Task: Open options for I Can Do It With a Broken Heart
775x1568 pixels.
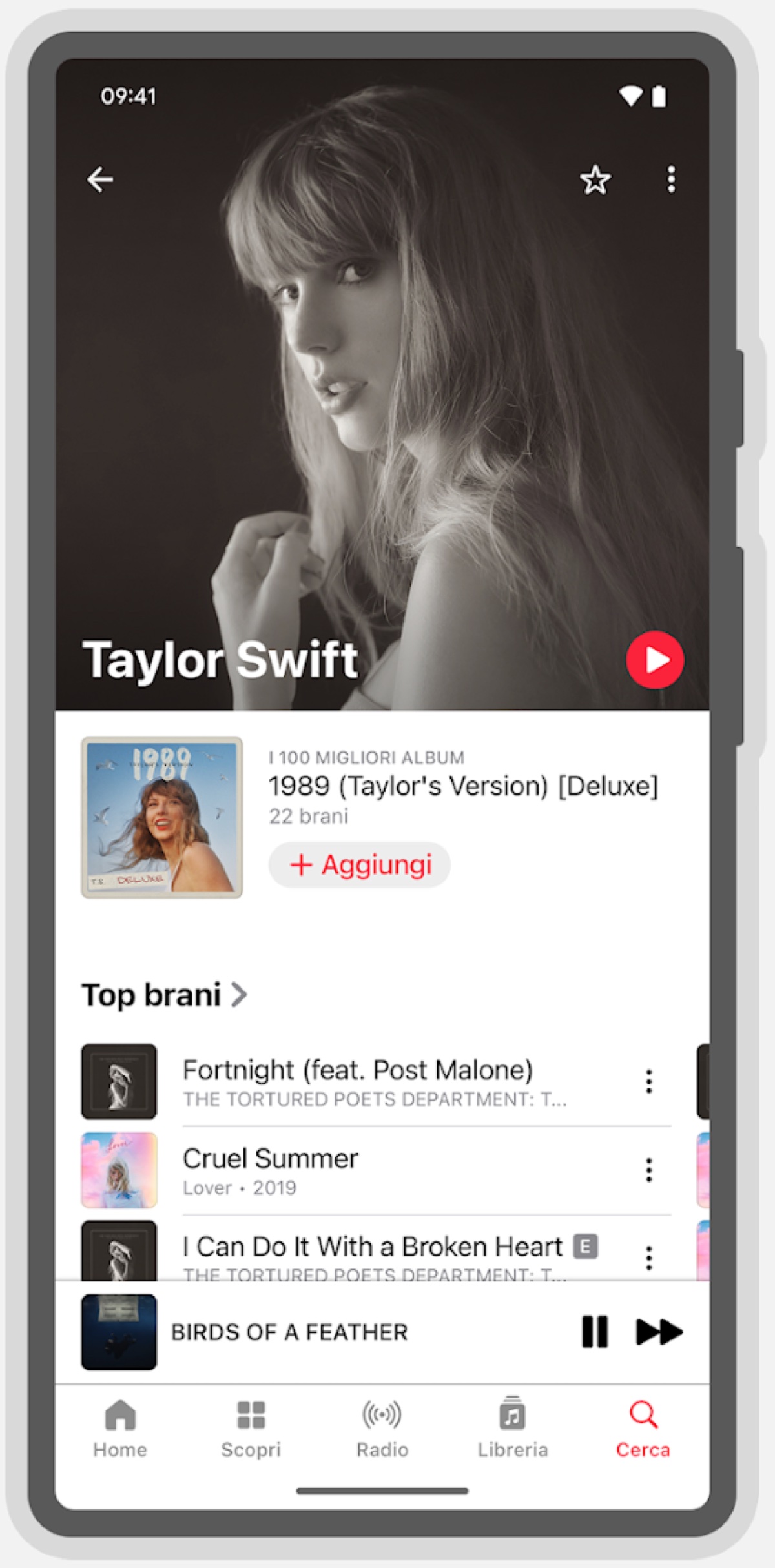Action: (648, 1257)
